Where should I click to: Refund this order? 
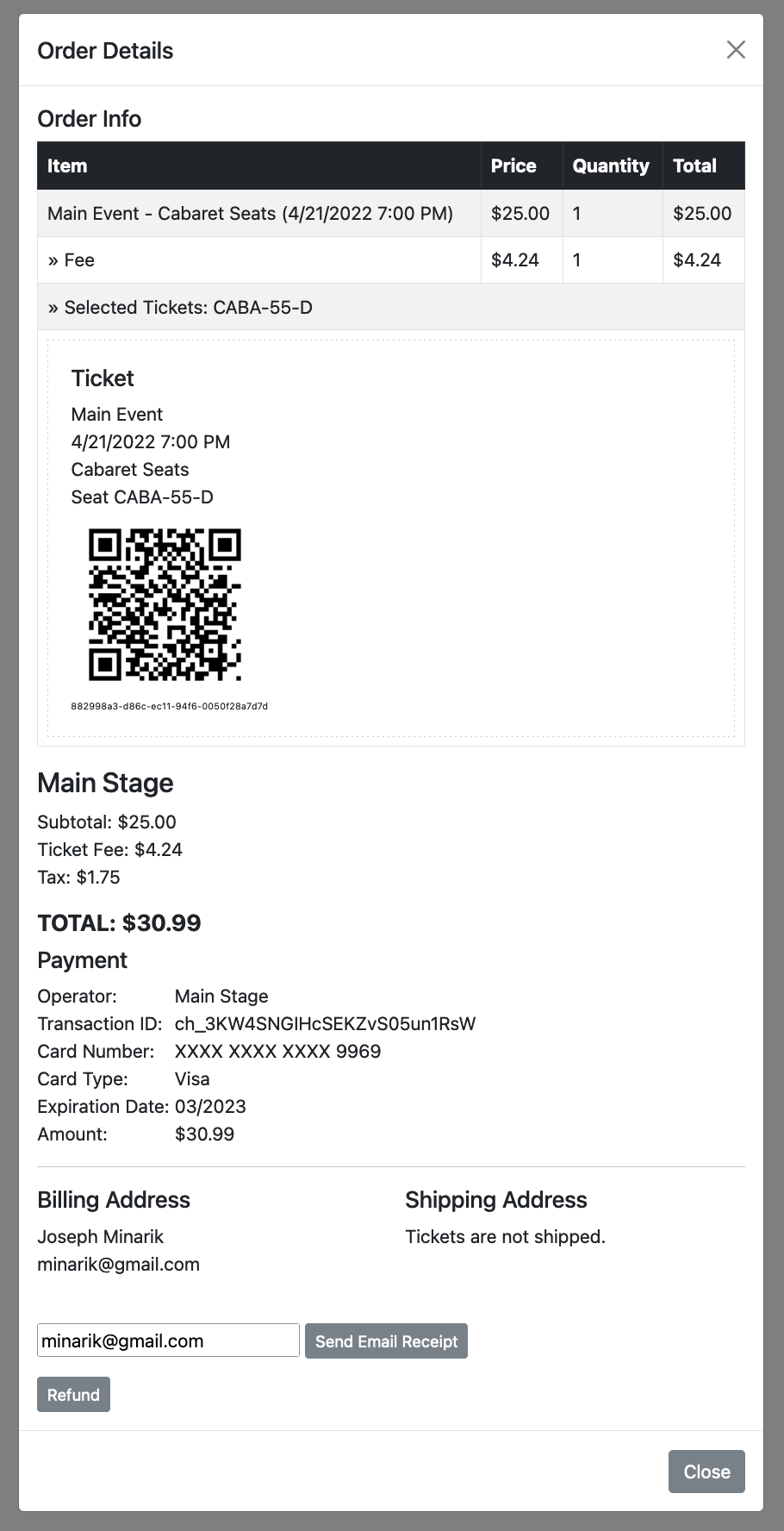(x=73, y=1395)
